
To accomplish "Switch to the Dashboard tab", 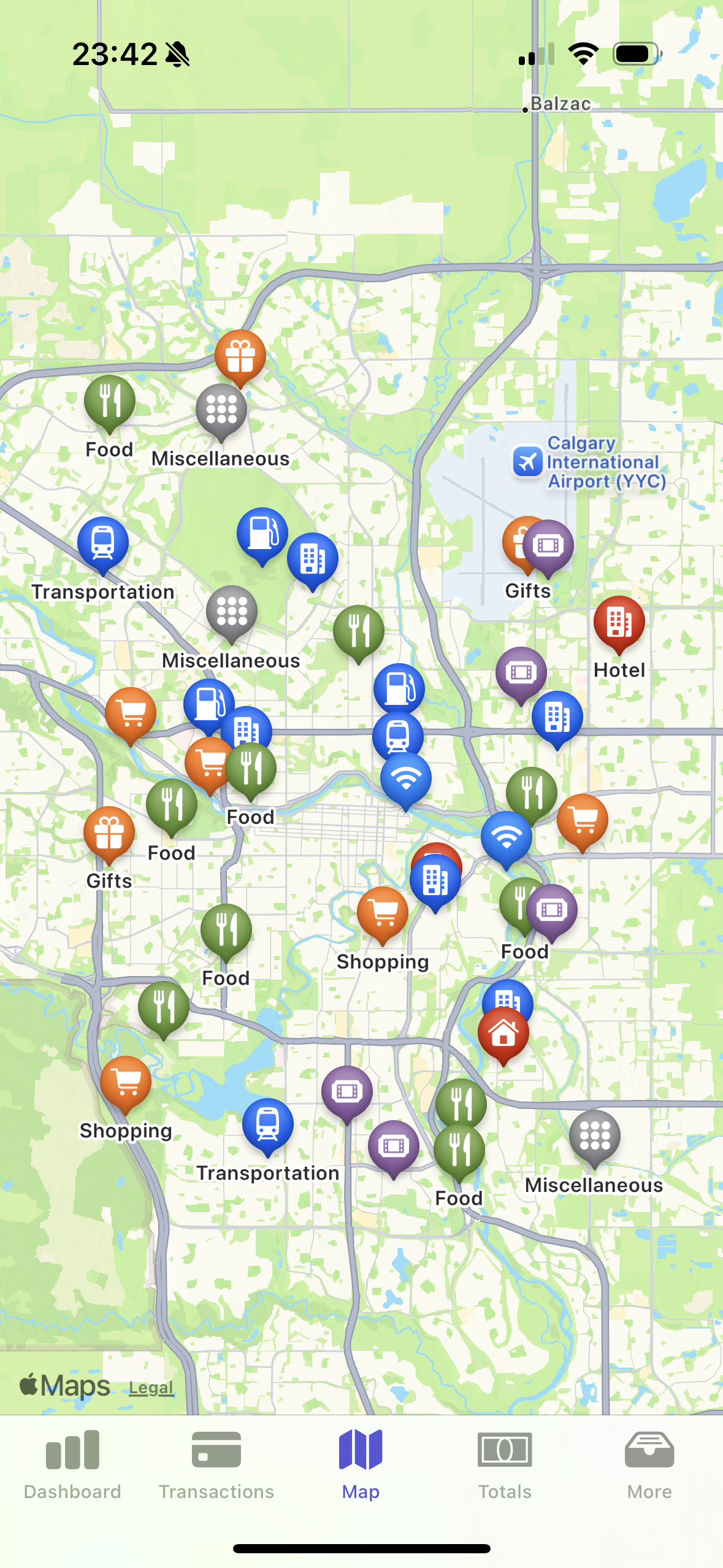I will pyautogui.click(x=72, y=1464).
